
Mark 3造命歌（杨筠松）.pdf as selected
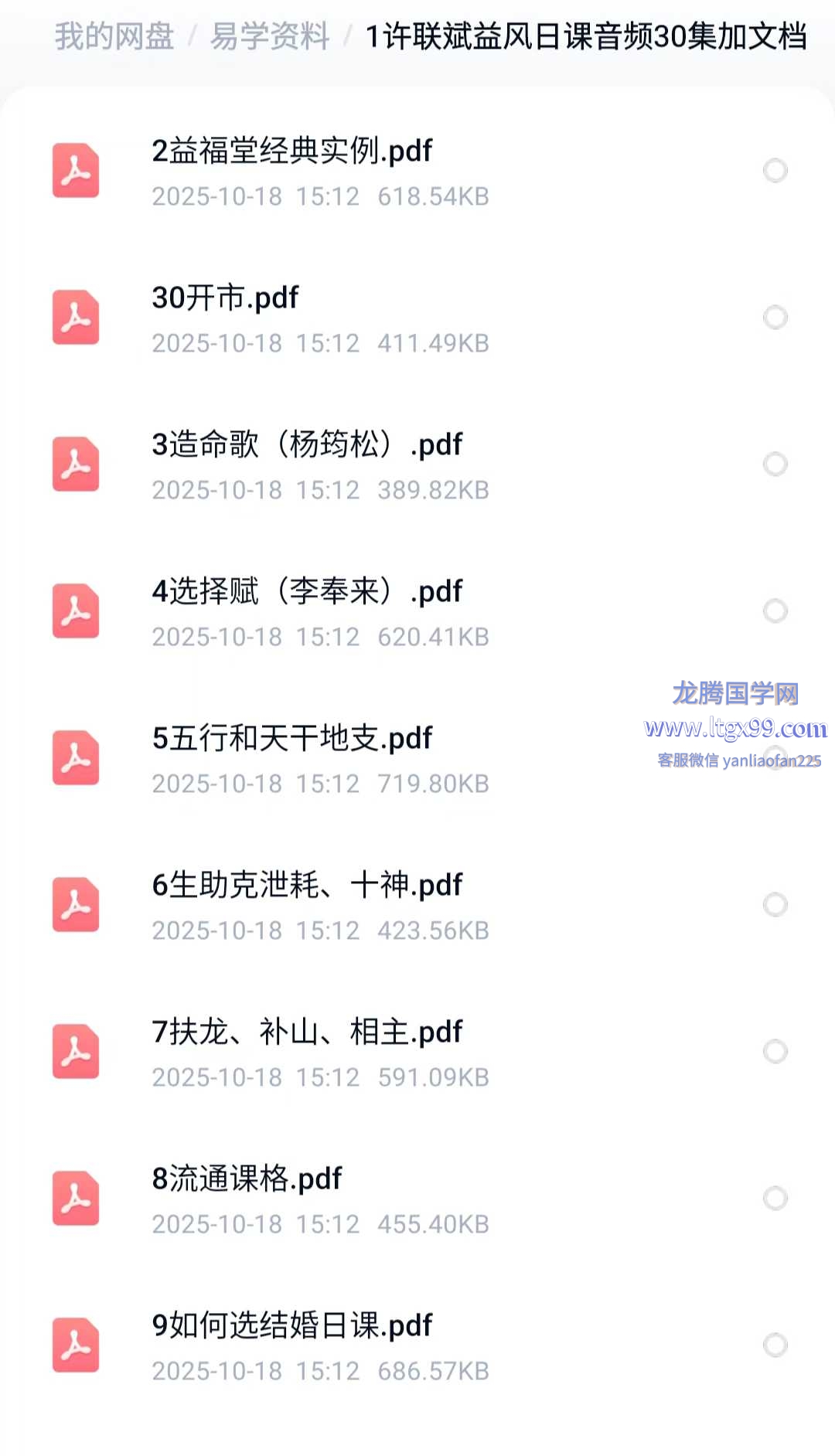775,464
